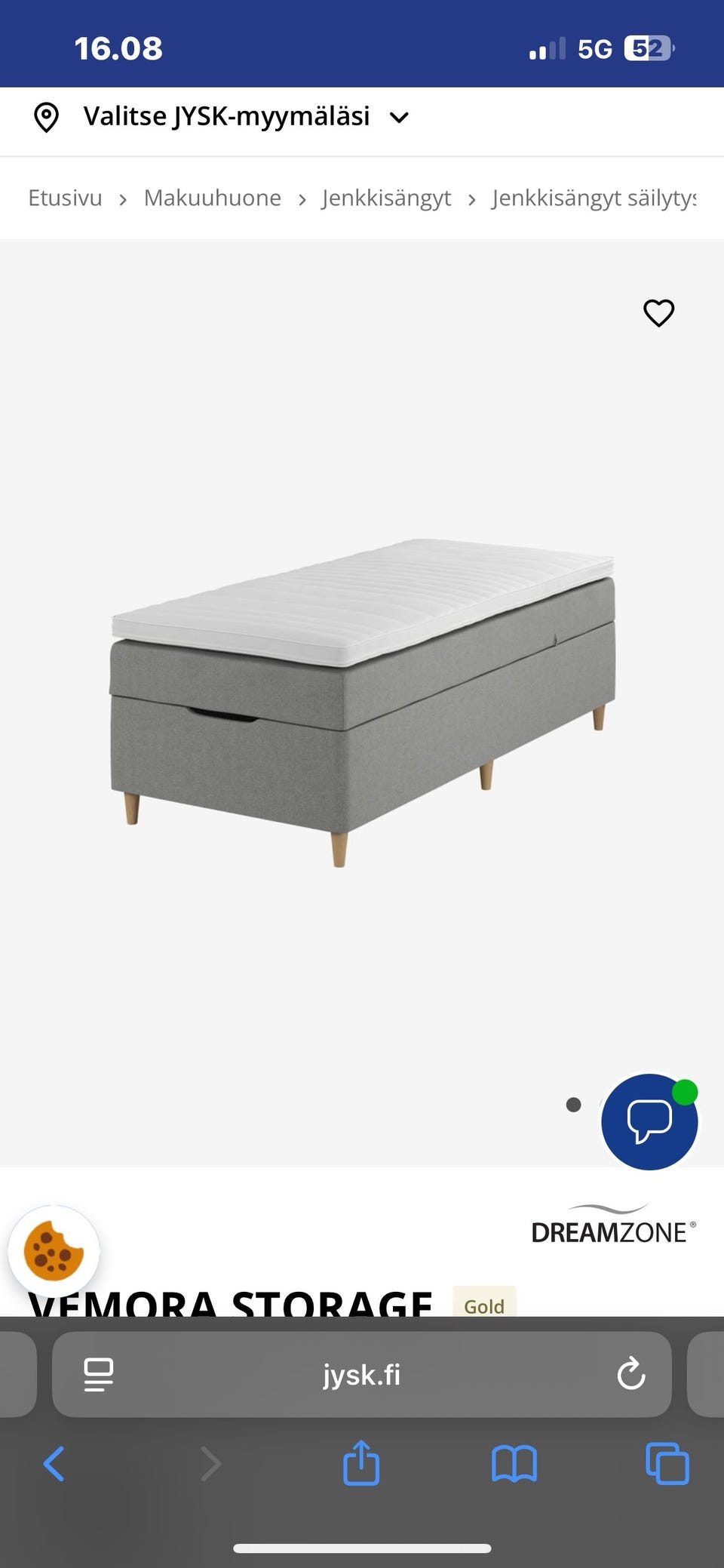Open the cookie settings button

54,1251
